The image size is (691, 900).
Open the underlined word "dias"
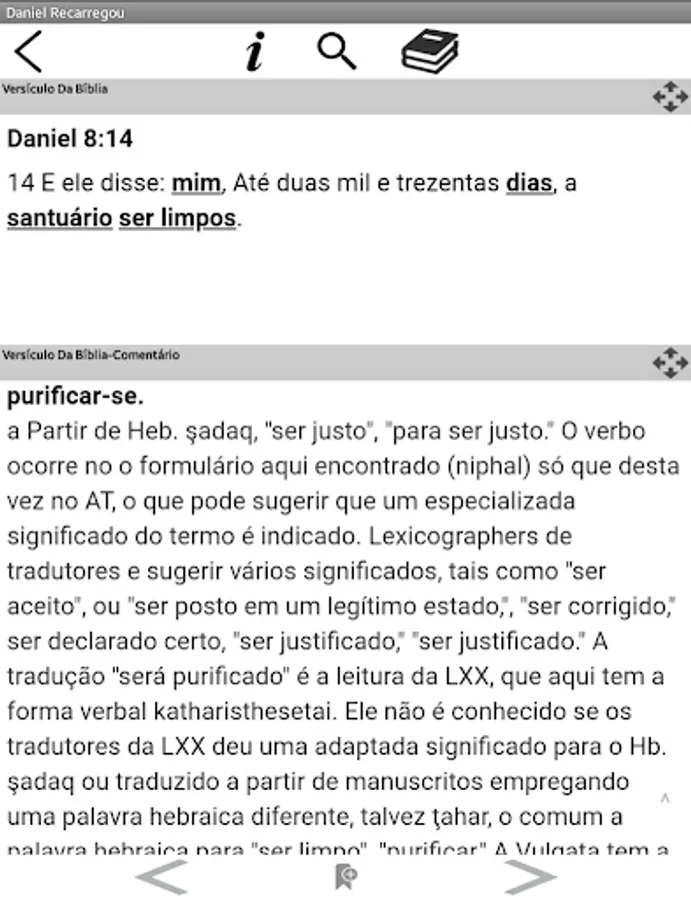pos(529,184)
